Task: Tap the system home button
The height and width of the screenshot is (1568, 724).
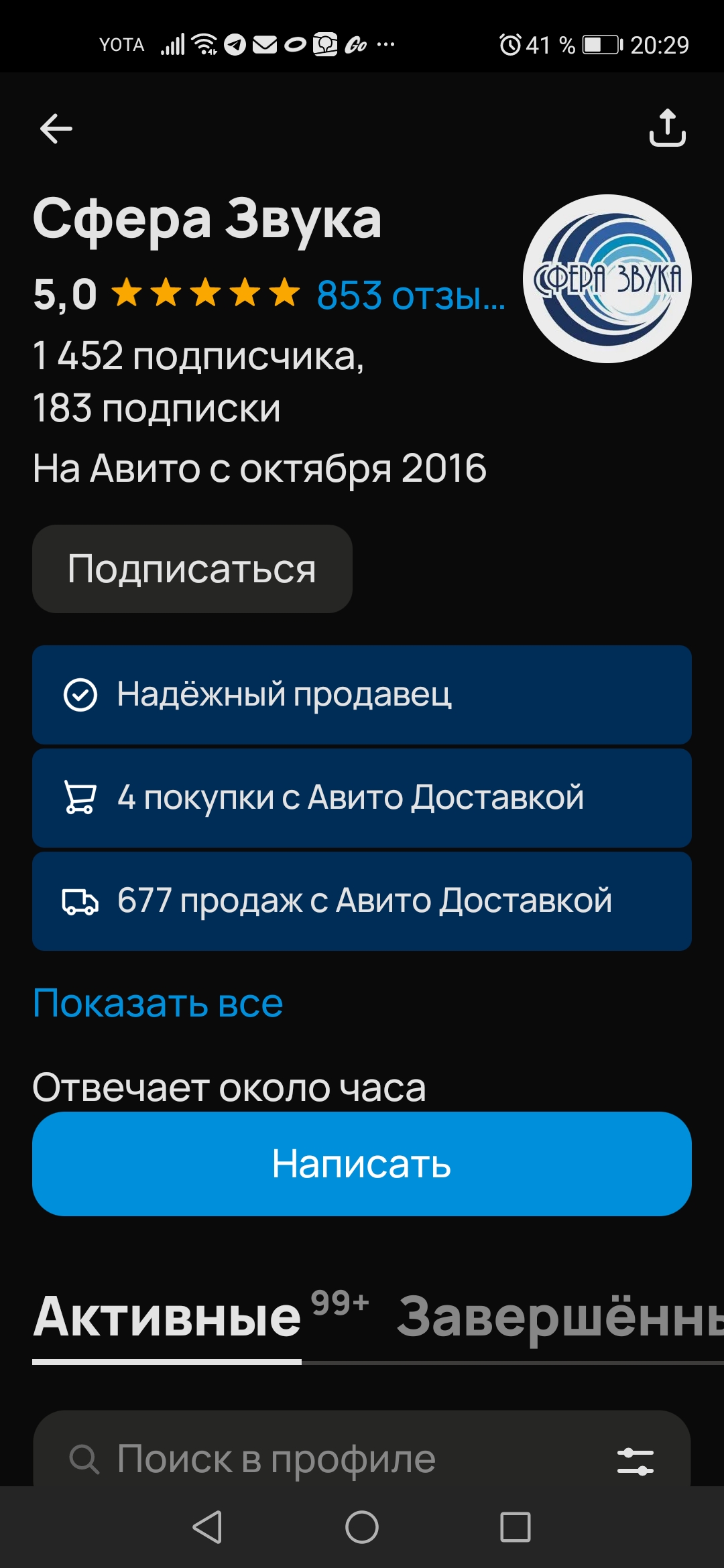Action: tap(362, 1528)
